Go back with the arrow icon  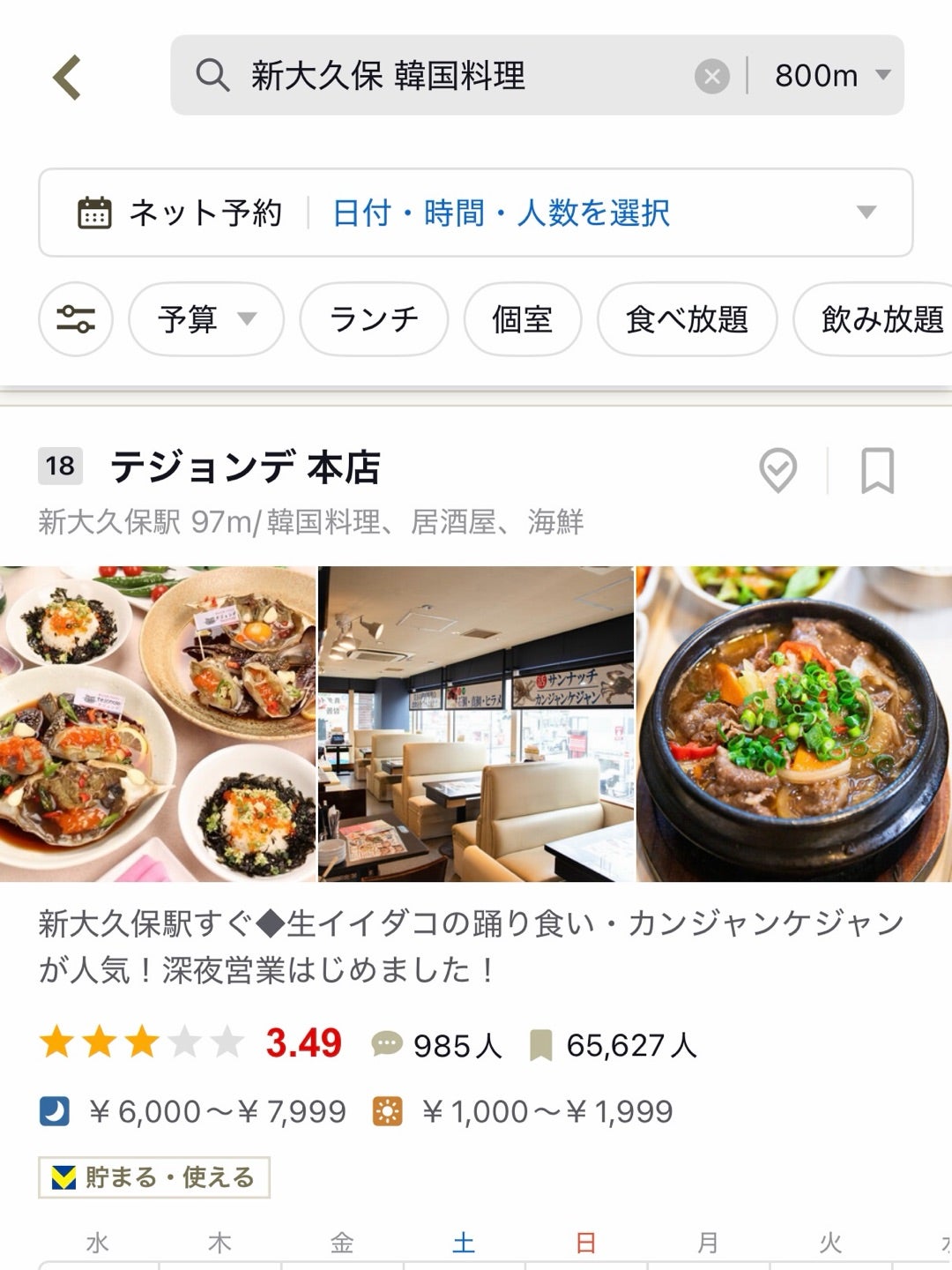tap(67, 77)
